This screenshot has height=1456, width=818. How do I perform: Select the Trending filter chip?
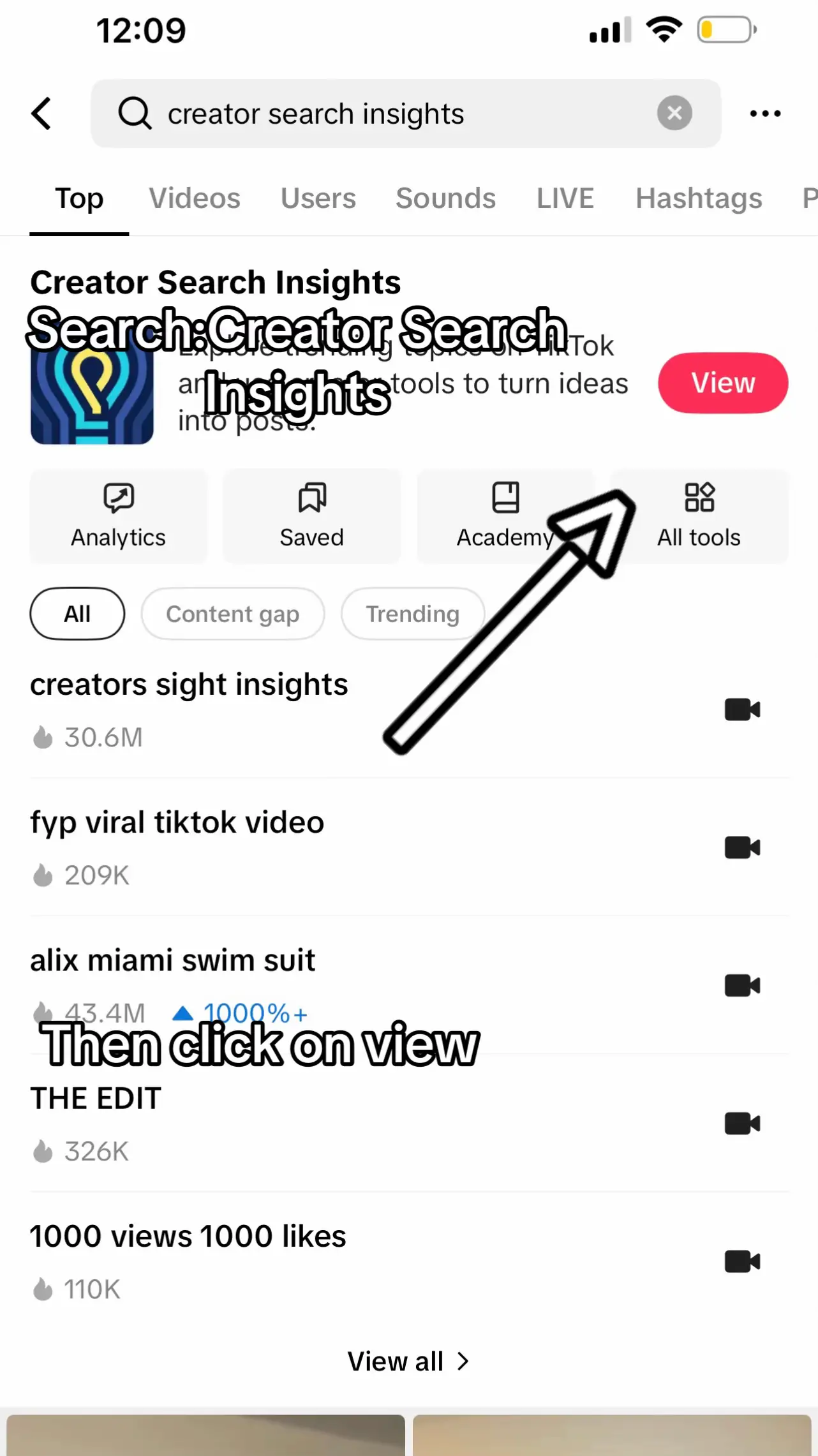pos(413,614)
